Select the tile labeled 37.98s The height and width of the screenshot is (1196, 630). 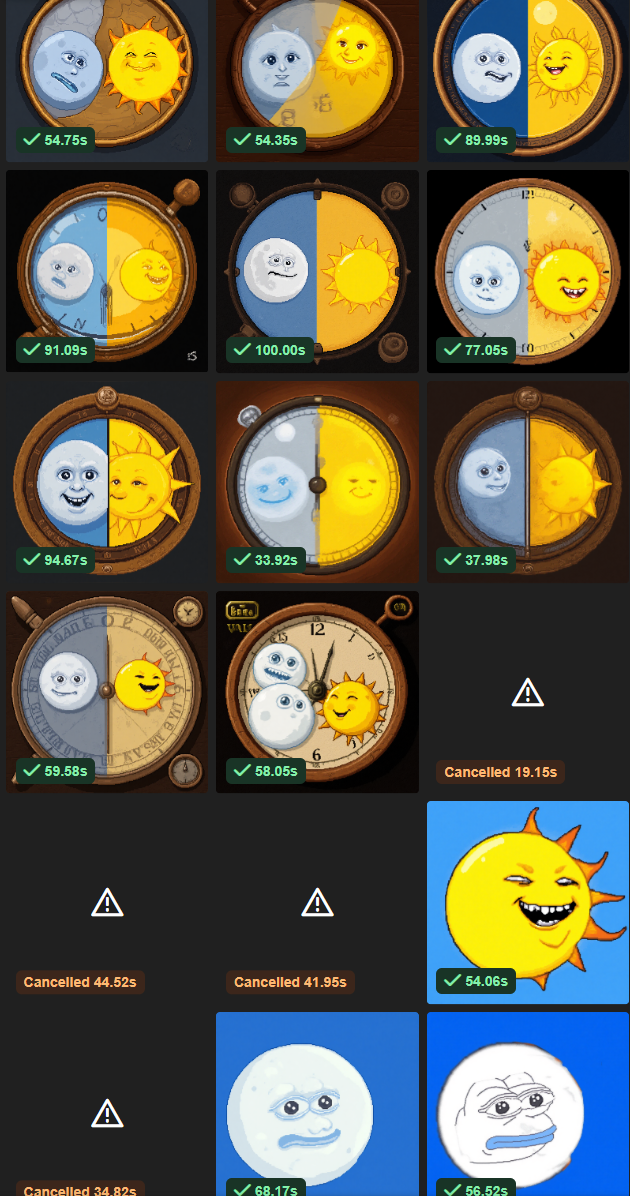[528, 481]
